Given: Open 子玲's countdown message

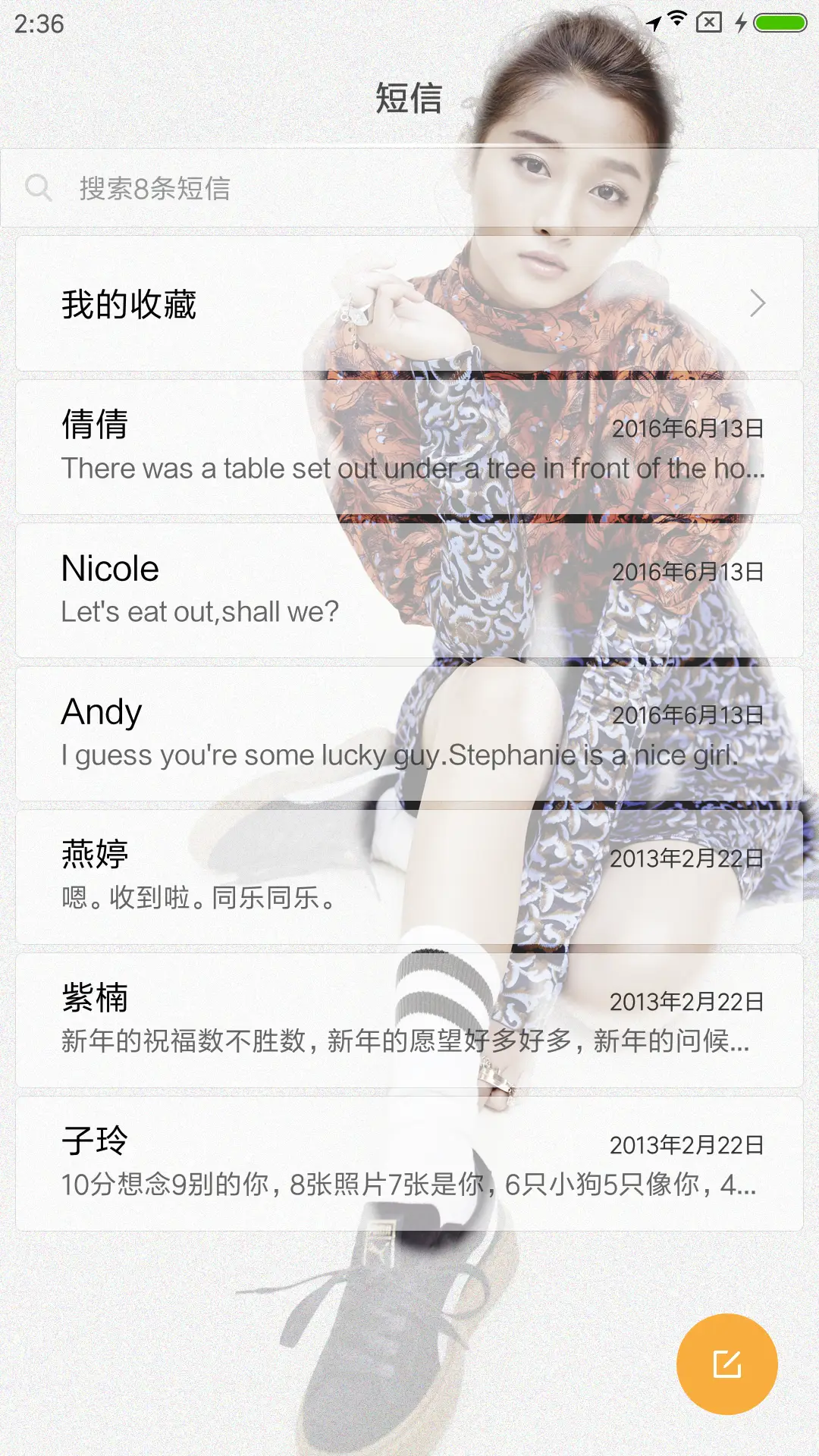Looking at the screenshot, I should [409, 1160].
